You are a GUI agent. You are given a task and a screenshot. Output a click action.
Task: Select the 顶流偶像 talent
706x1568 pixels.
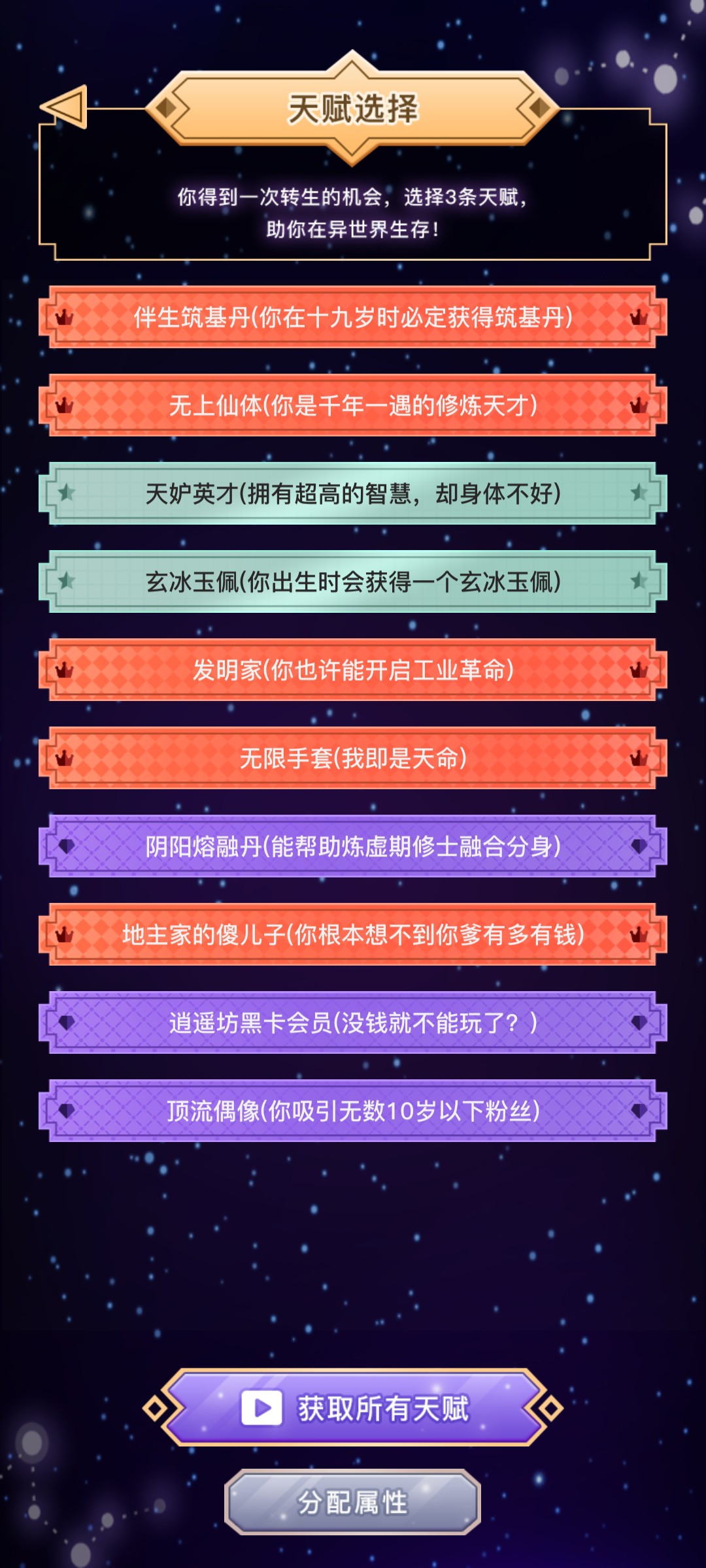click(353, 1111)
